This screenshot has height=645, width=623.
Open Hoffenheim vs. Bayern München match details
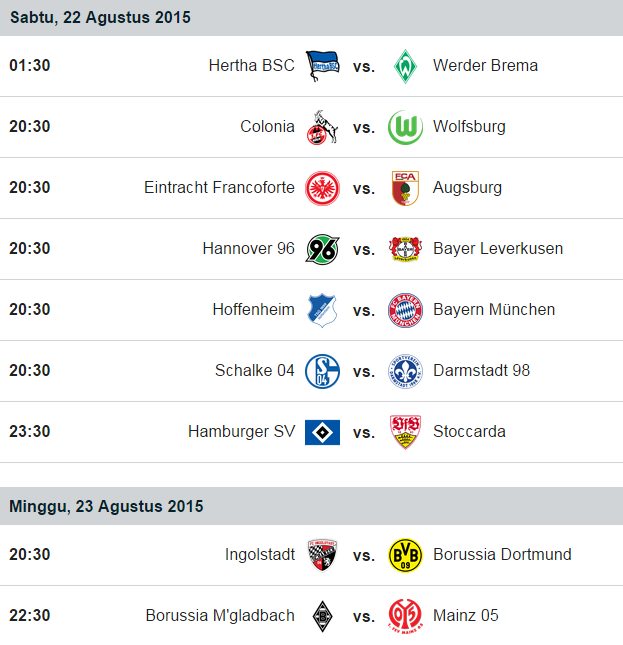coord(311,310)
